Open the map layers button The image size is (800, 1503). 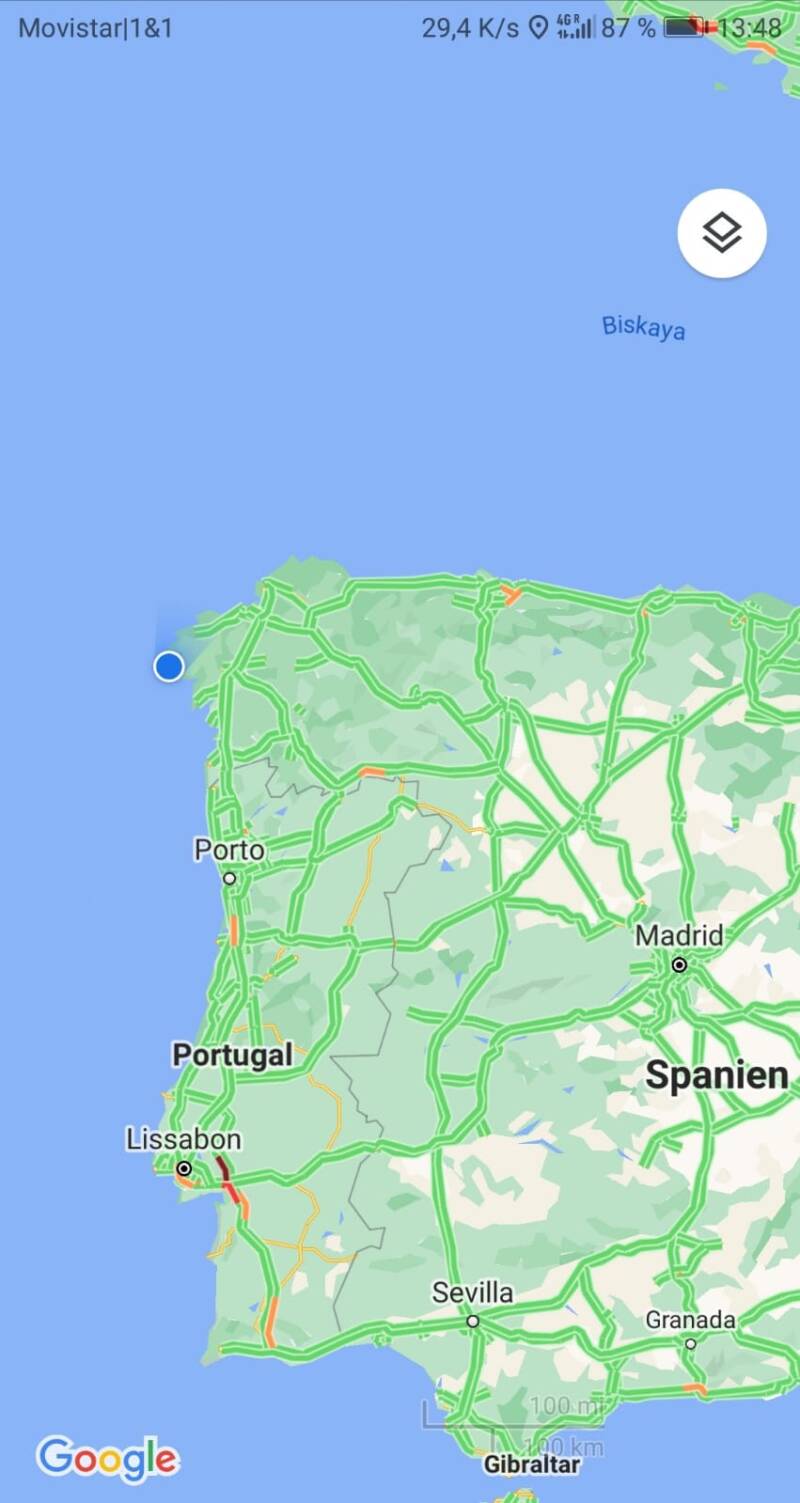point(722,234)
